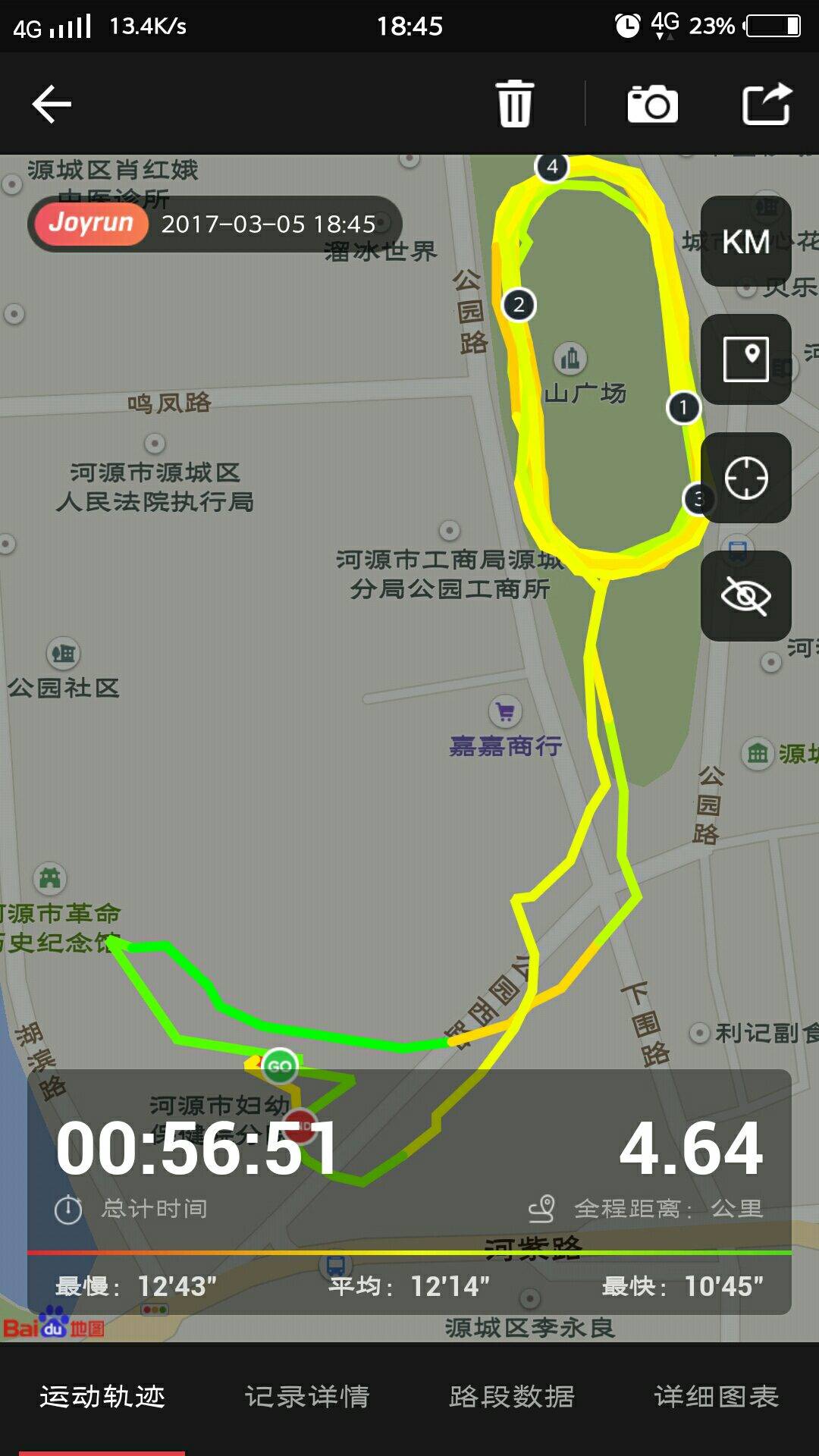Open the camera screenshot option
The image size is (819, 1456).
[x=652, y=104]
